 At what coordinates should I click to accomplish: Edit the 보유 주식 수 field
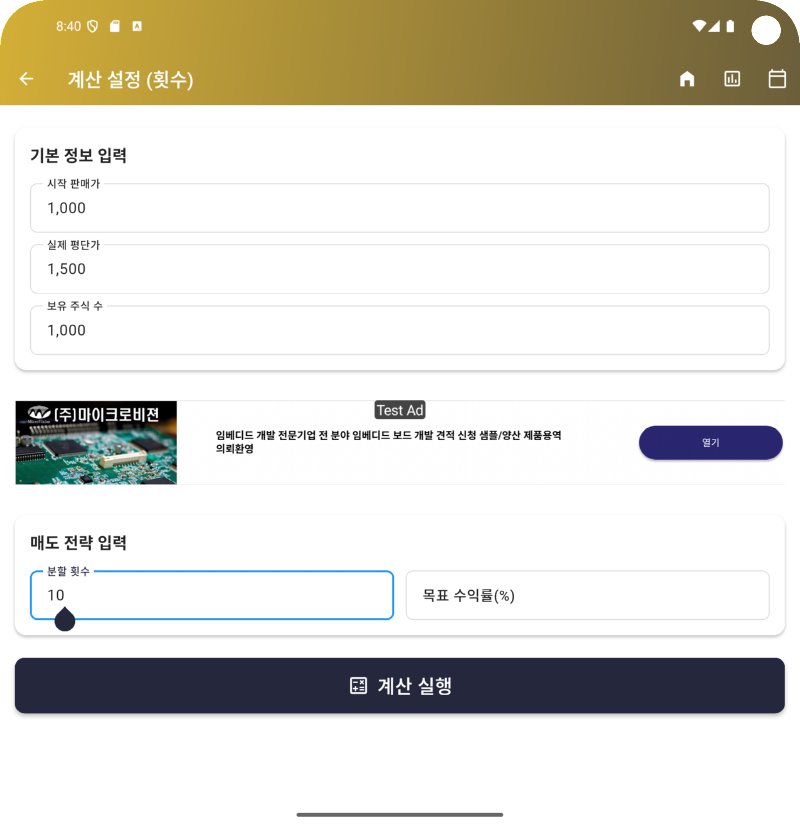tap(399, 330)
